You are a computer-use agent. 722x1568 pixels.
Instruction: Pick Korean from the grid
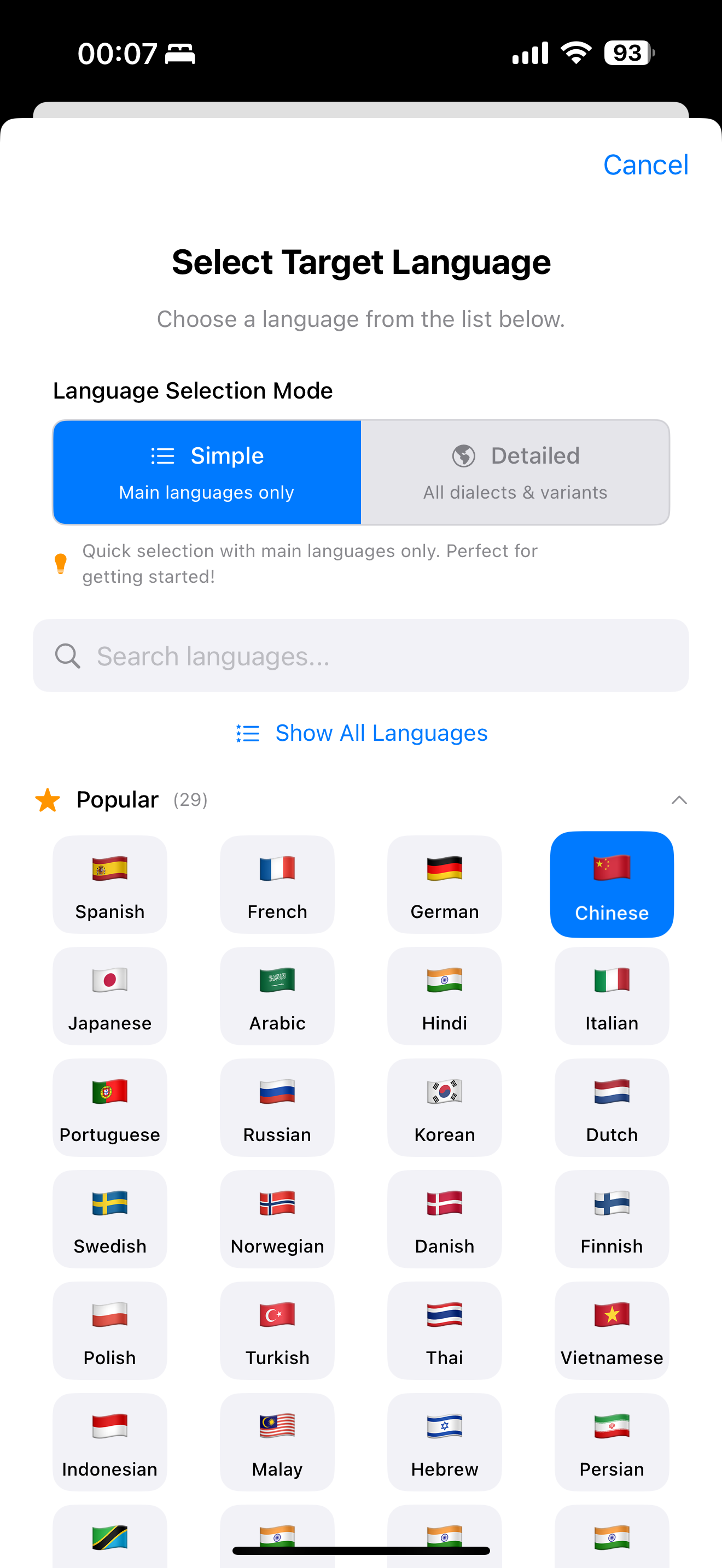pyautogui.click(x=444, y=1107)
